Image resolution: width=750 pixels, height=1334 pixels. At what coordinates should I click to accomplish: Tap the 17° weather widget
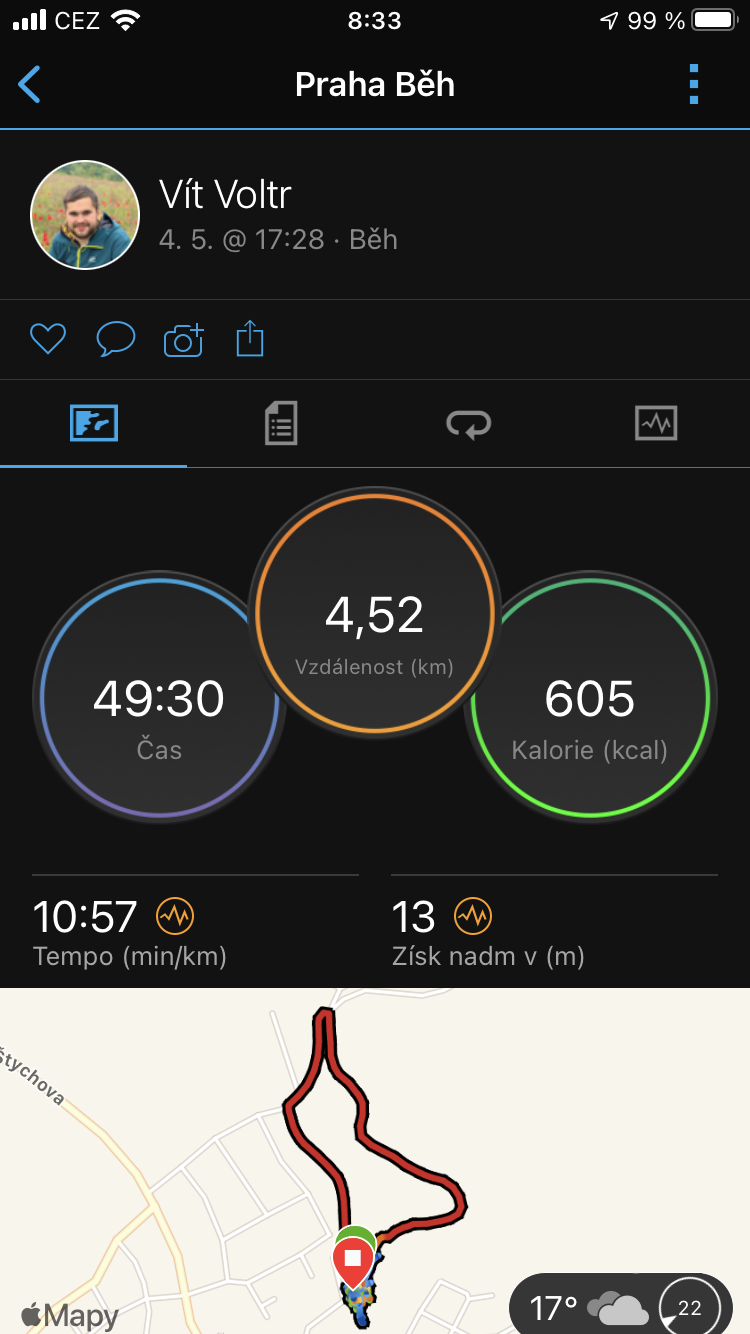[x=621, y=1305]
